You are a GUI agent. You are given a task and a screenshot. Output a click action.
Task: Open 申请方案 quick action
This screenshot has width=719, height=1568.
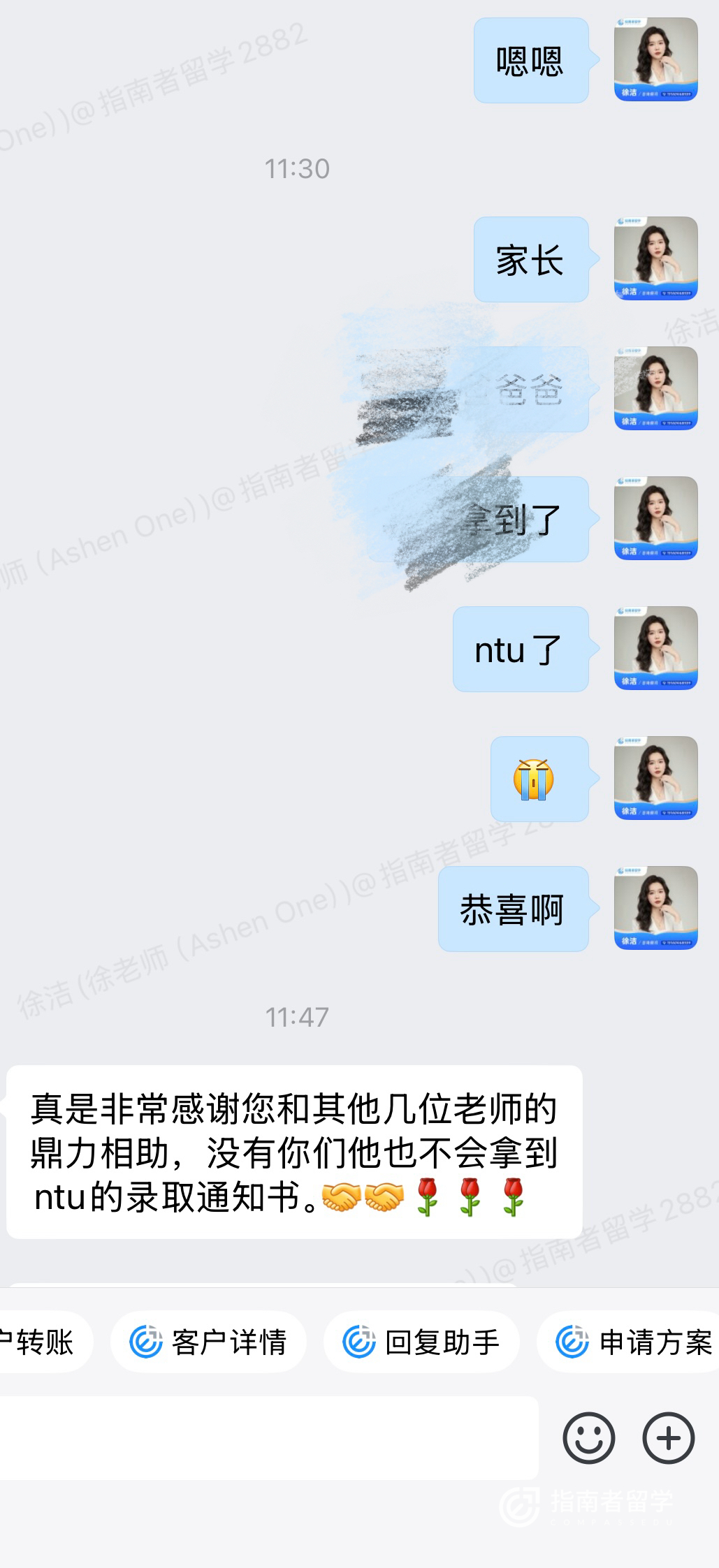click(x=632, y=1342)
